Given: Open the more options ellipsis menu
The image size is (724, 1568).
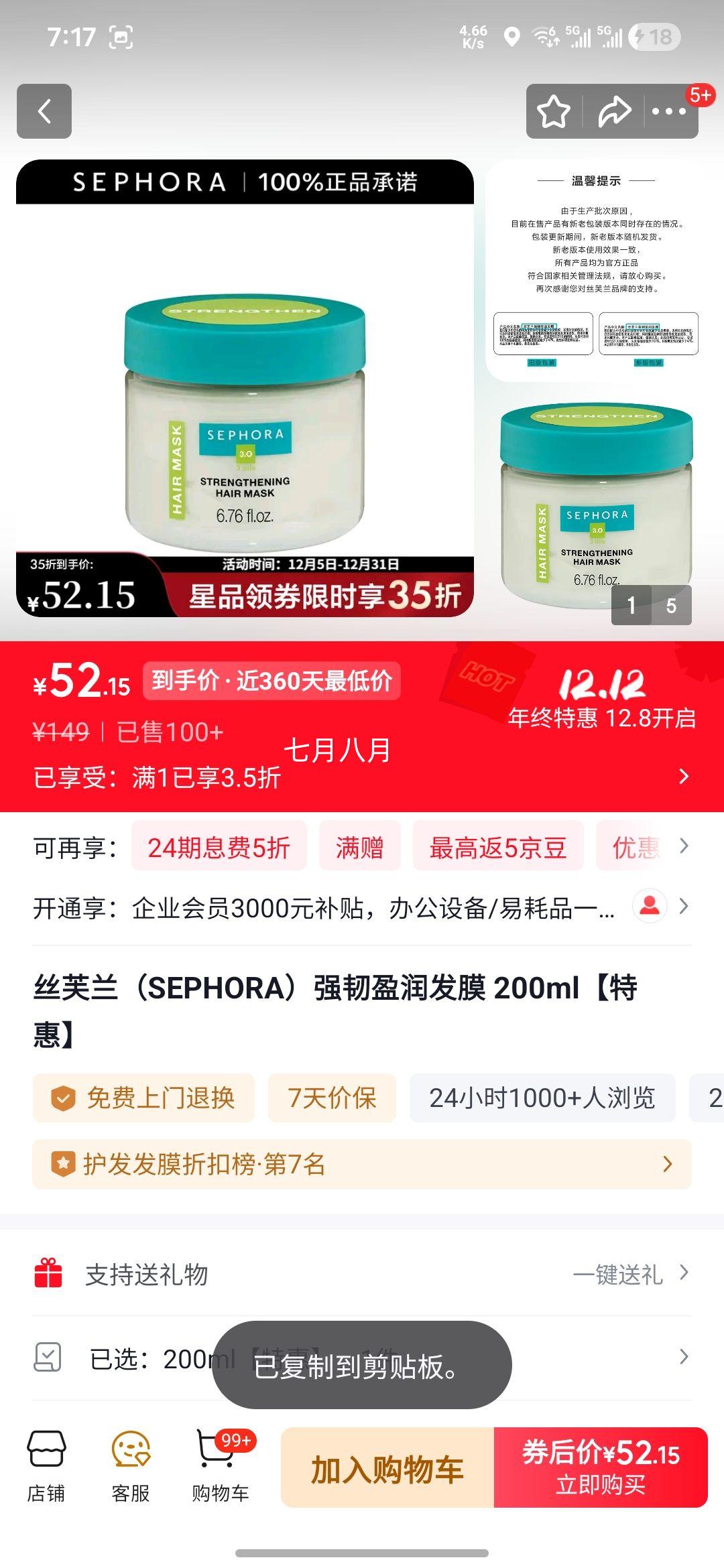Looking at the screenshot, I should click(670, 111).
